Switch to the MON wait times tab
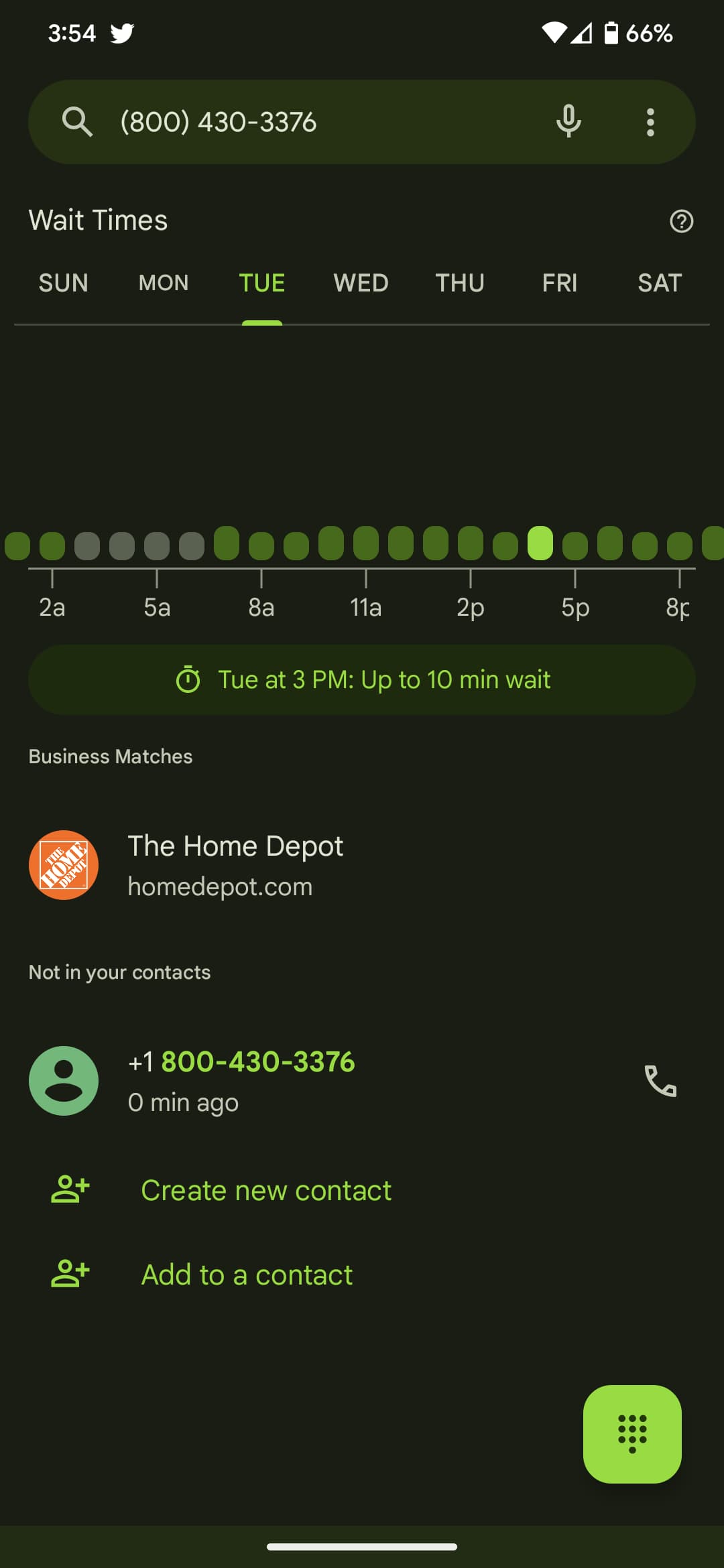The image size is (724, 1568). (x=163, y=283)
